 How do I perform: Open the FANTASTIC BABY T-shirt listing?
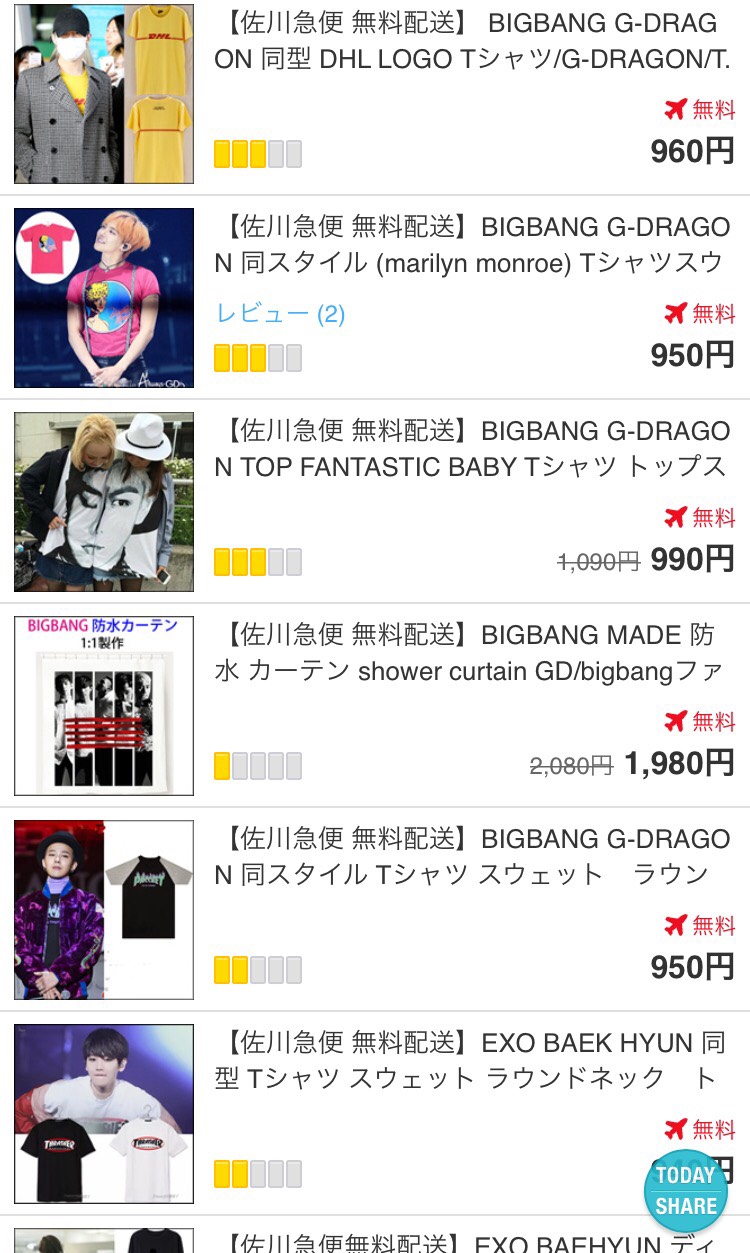tap(472, 449)
